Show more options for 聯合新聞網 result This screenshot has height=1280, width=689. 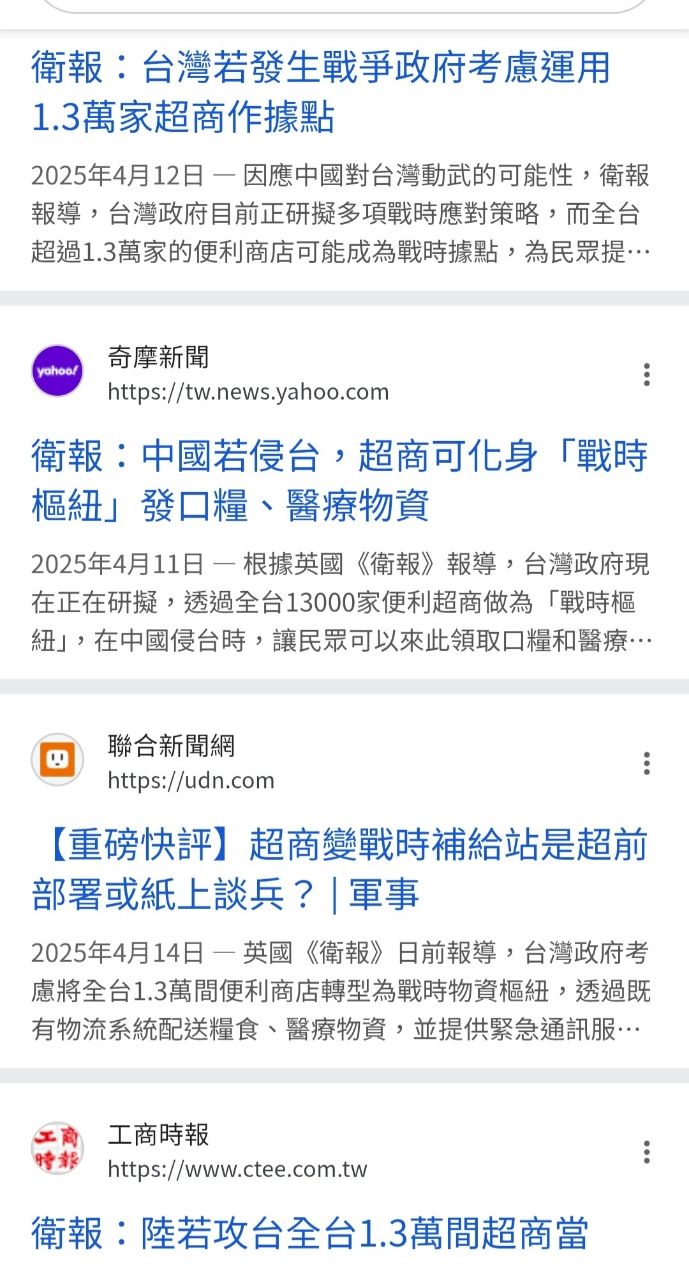(x=647, y=764)
